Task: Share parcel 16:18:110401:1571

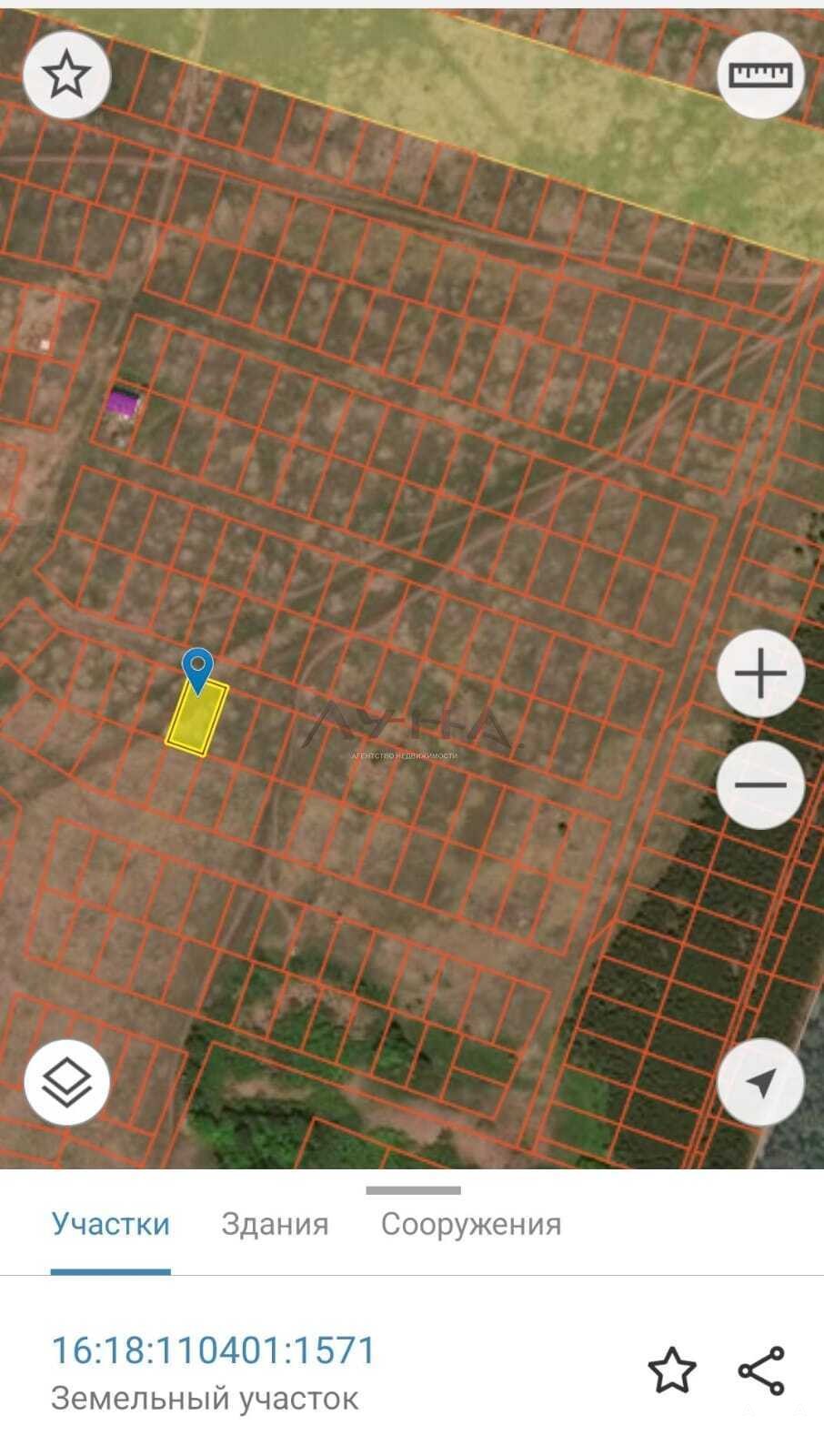Action: point(761,1370)
